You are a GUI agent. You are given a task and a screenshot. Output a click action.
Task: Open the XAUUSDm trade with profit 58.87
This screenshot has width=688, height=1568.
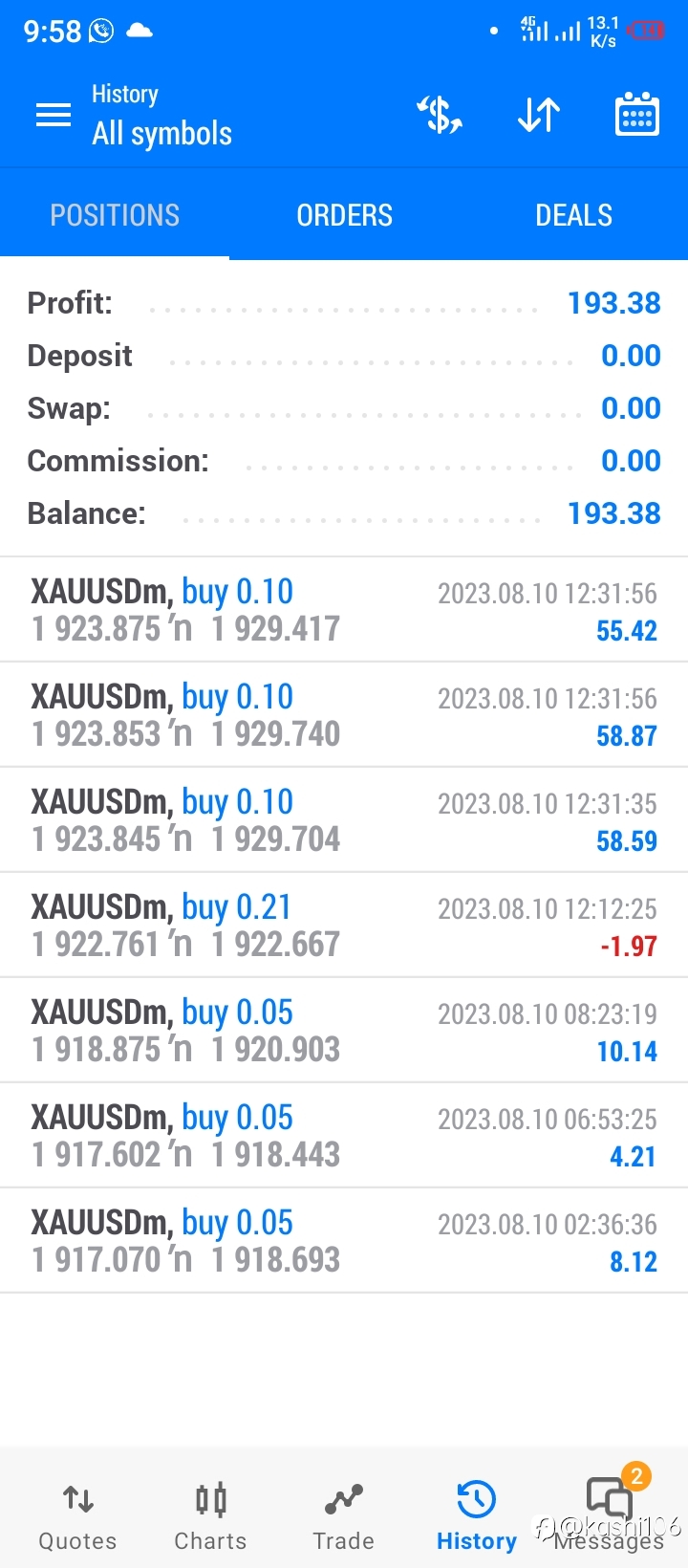pyautogui.click(x=344, y=715)
